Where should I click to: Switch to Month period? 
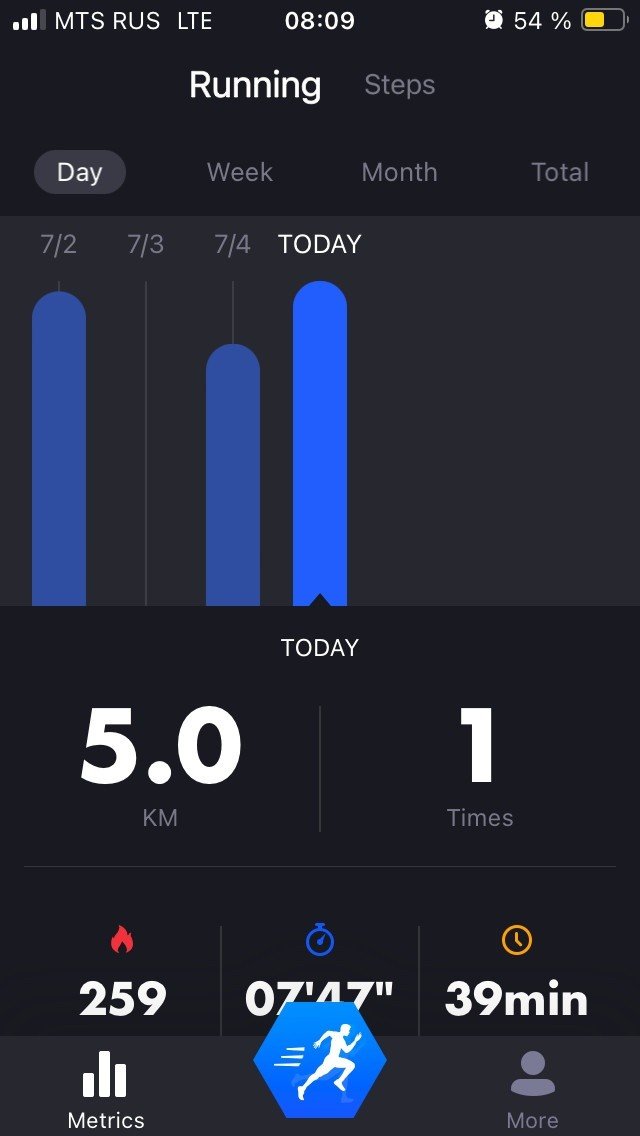pyautogui.click(x=399, y=172)
